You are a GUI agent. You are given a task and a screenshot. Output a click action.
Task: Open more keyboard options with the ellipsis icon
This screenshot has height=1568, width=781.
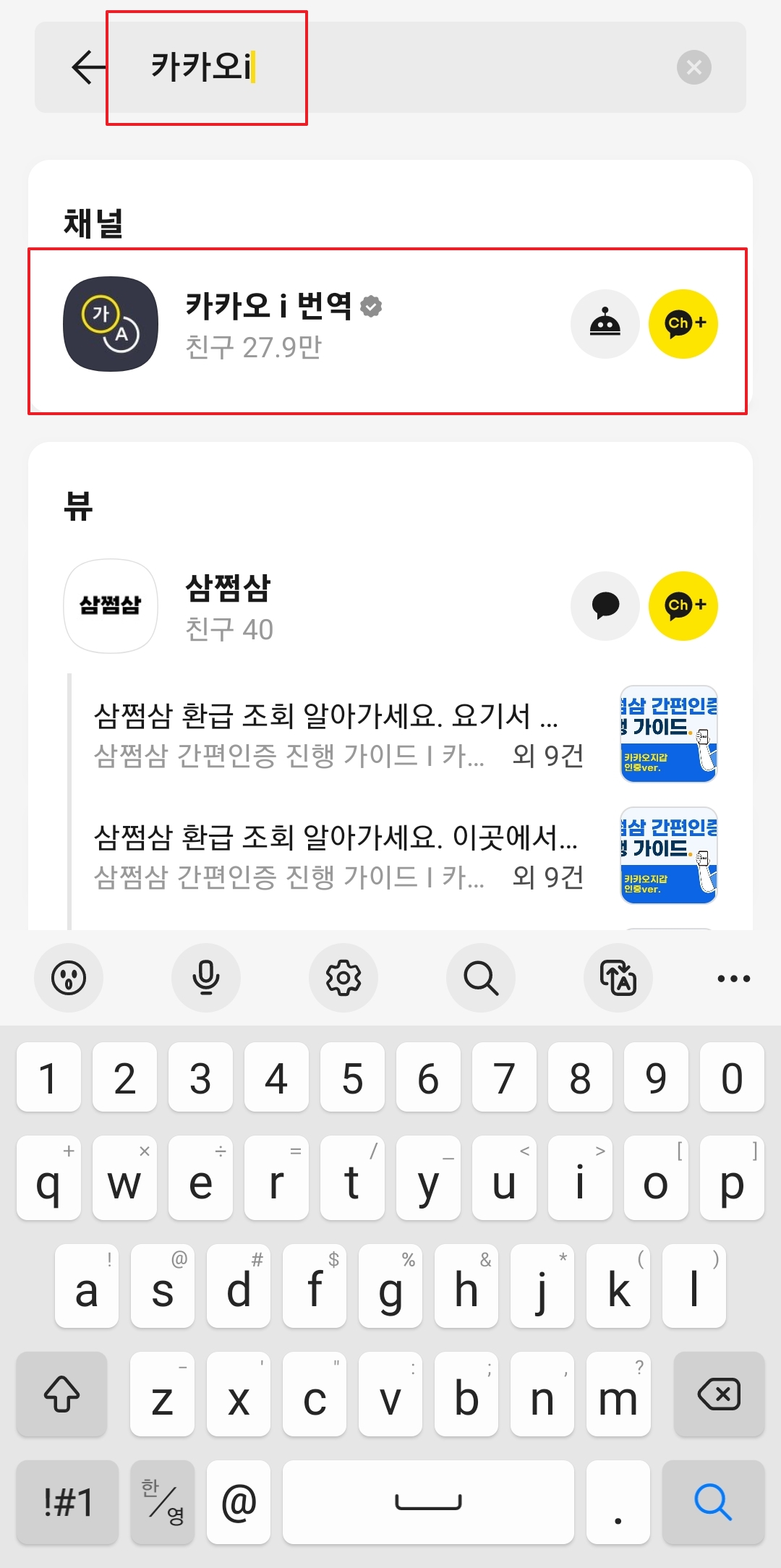click(733, 978)
